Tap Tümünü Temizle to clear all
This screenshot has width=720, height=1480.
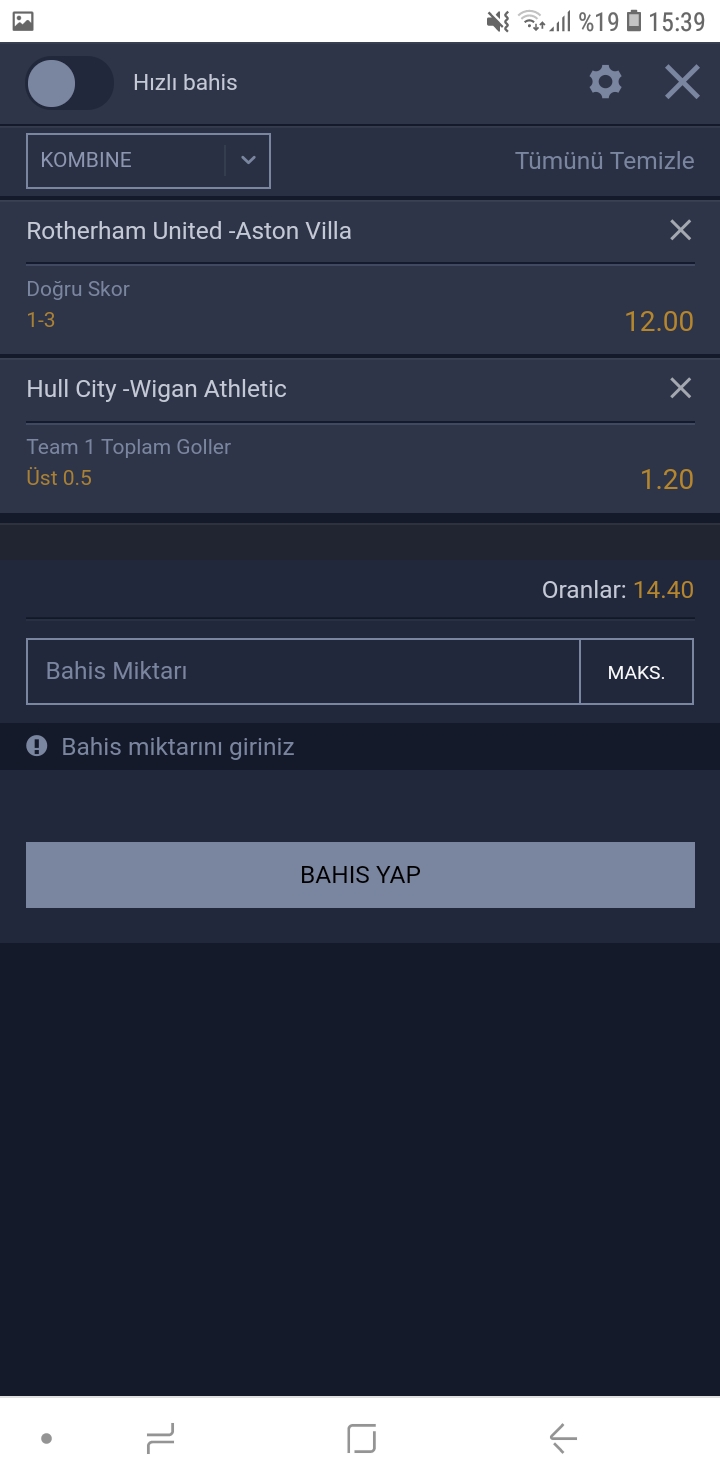point(604,161)
